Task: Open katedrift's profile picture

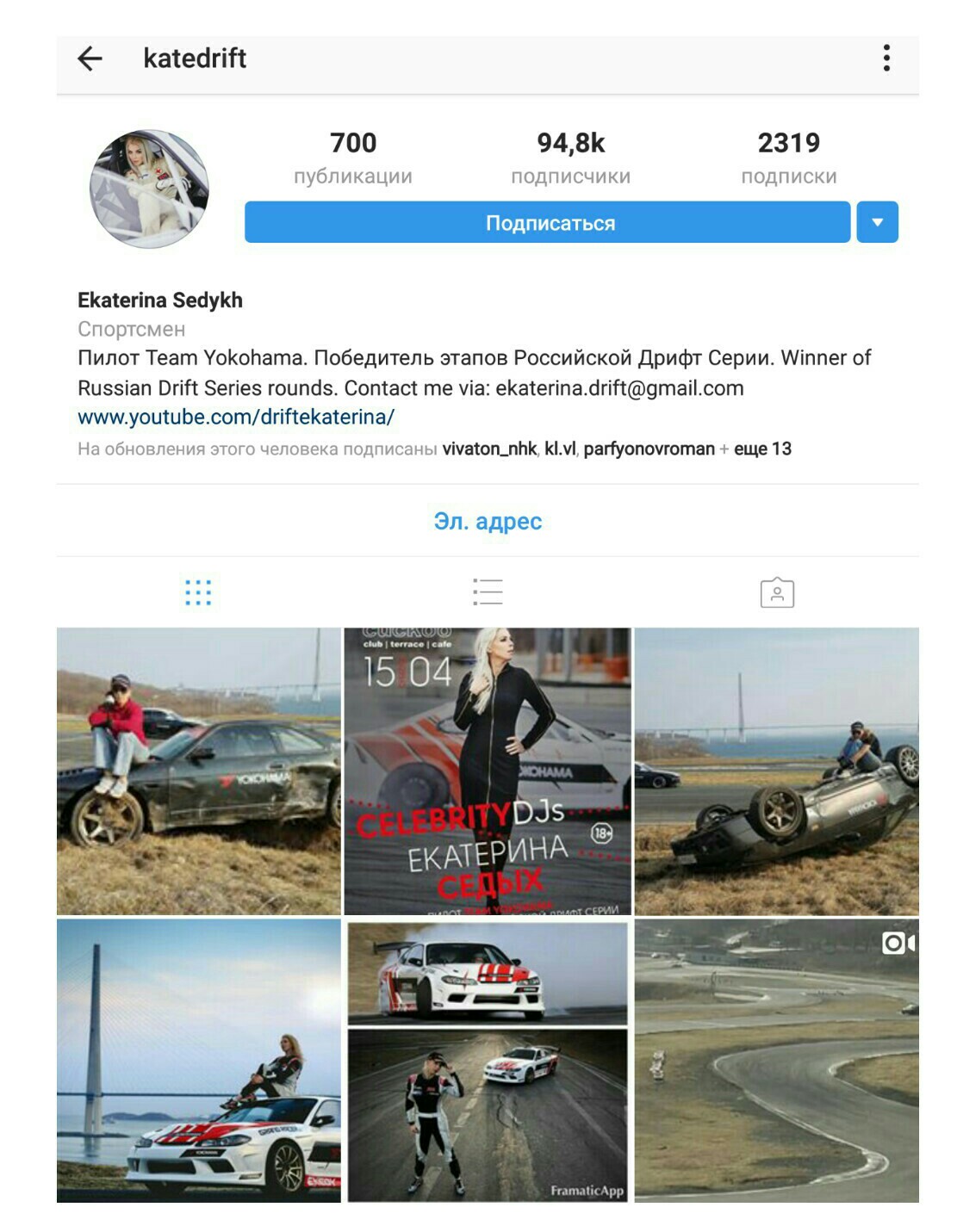Action: pos(150,189)
